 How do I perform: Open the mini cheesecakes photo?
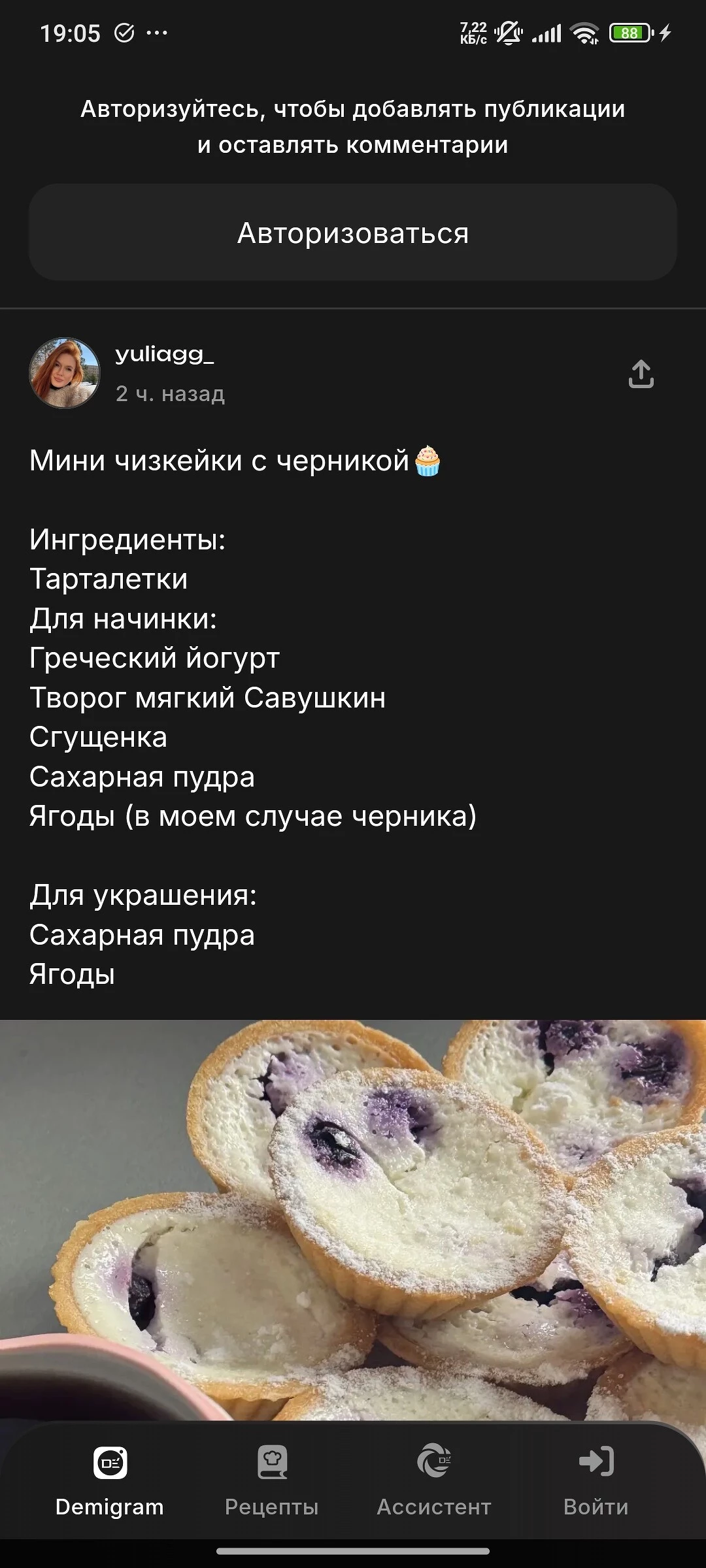point(353,1220)
